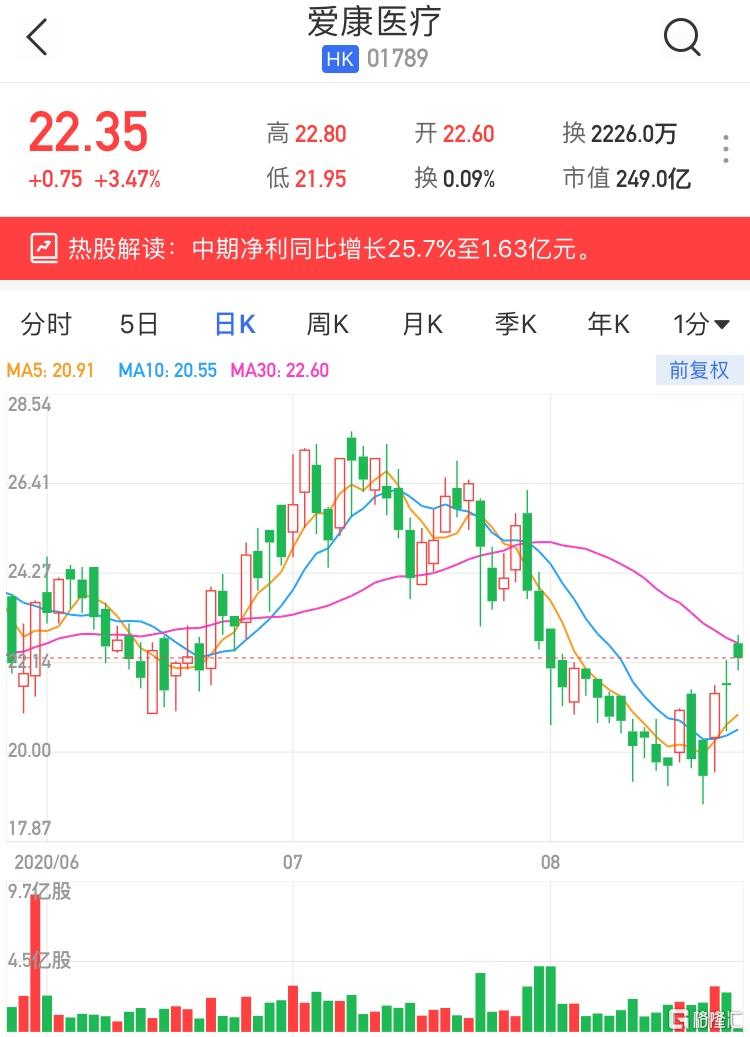Image resolution: width=750 pixels, height=1037 pixels.
Task: Open the three-dot more options menu
Action: [724, 148]
